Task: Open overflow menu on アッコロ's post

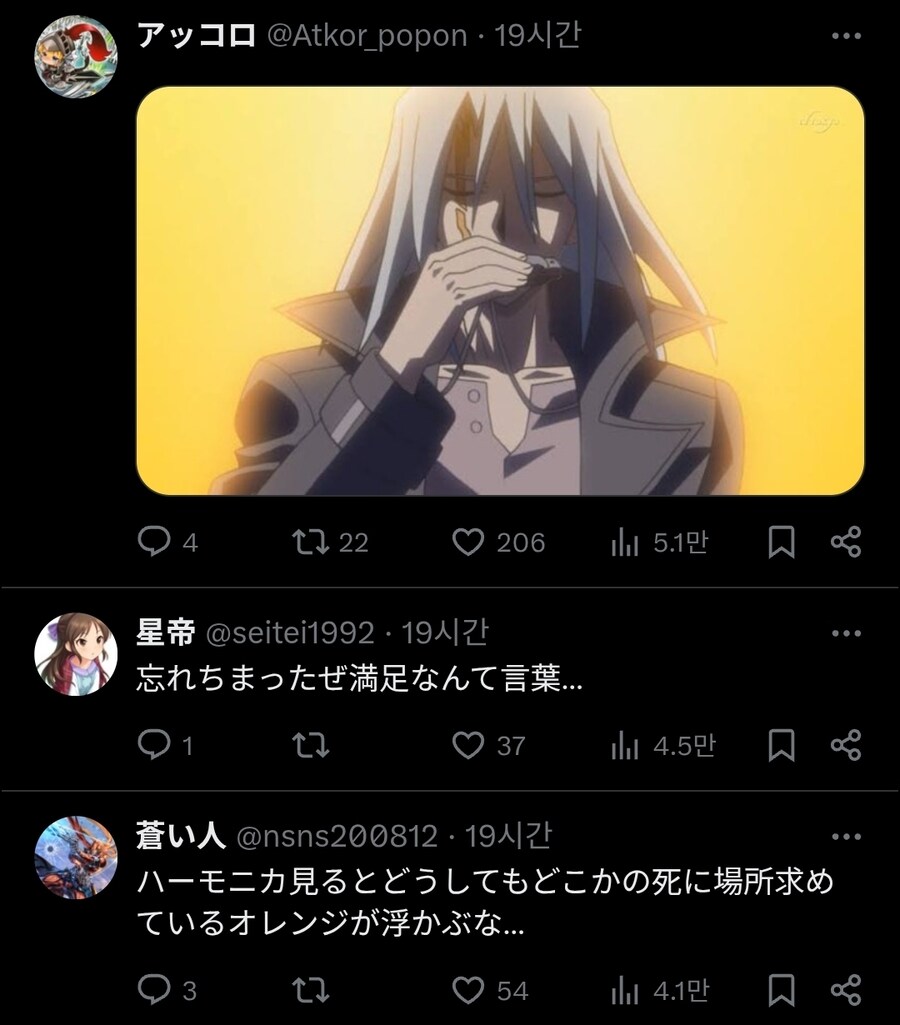Action: tap(846, 37)
